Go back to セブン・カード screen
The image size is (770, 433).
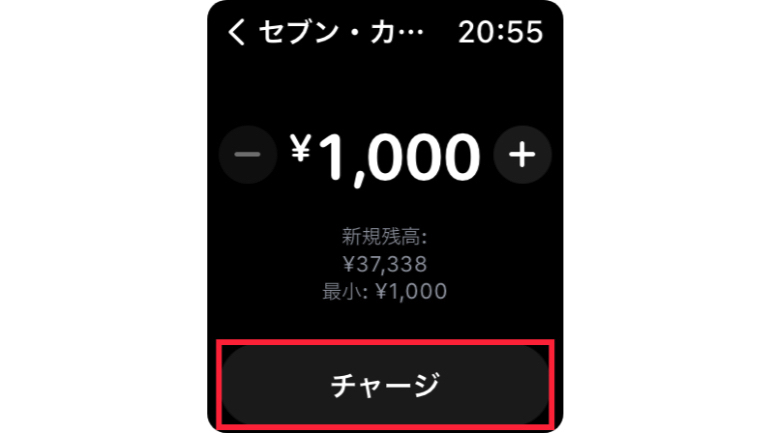(x=238, y=33)
